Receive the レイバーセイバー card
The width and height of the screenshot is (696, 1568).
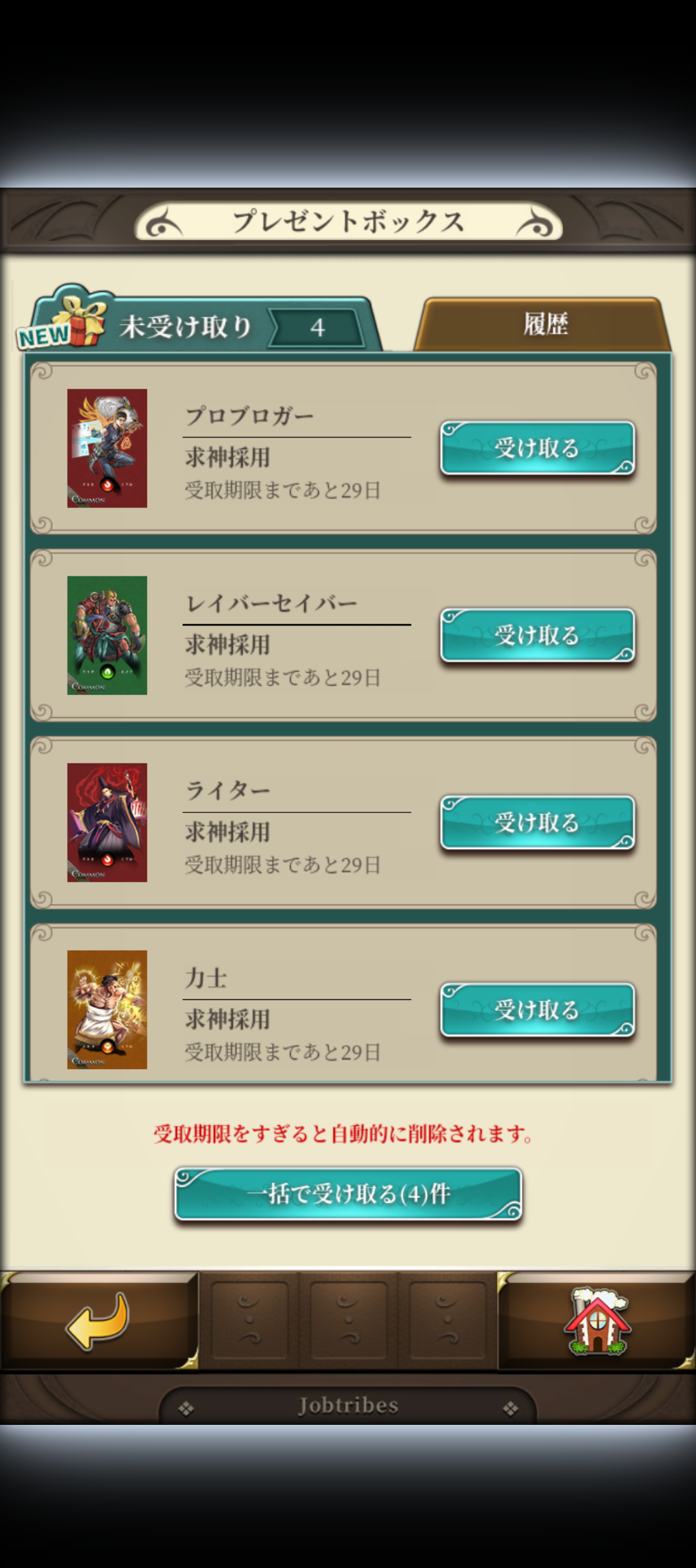click(x=537, y=636)
